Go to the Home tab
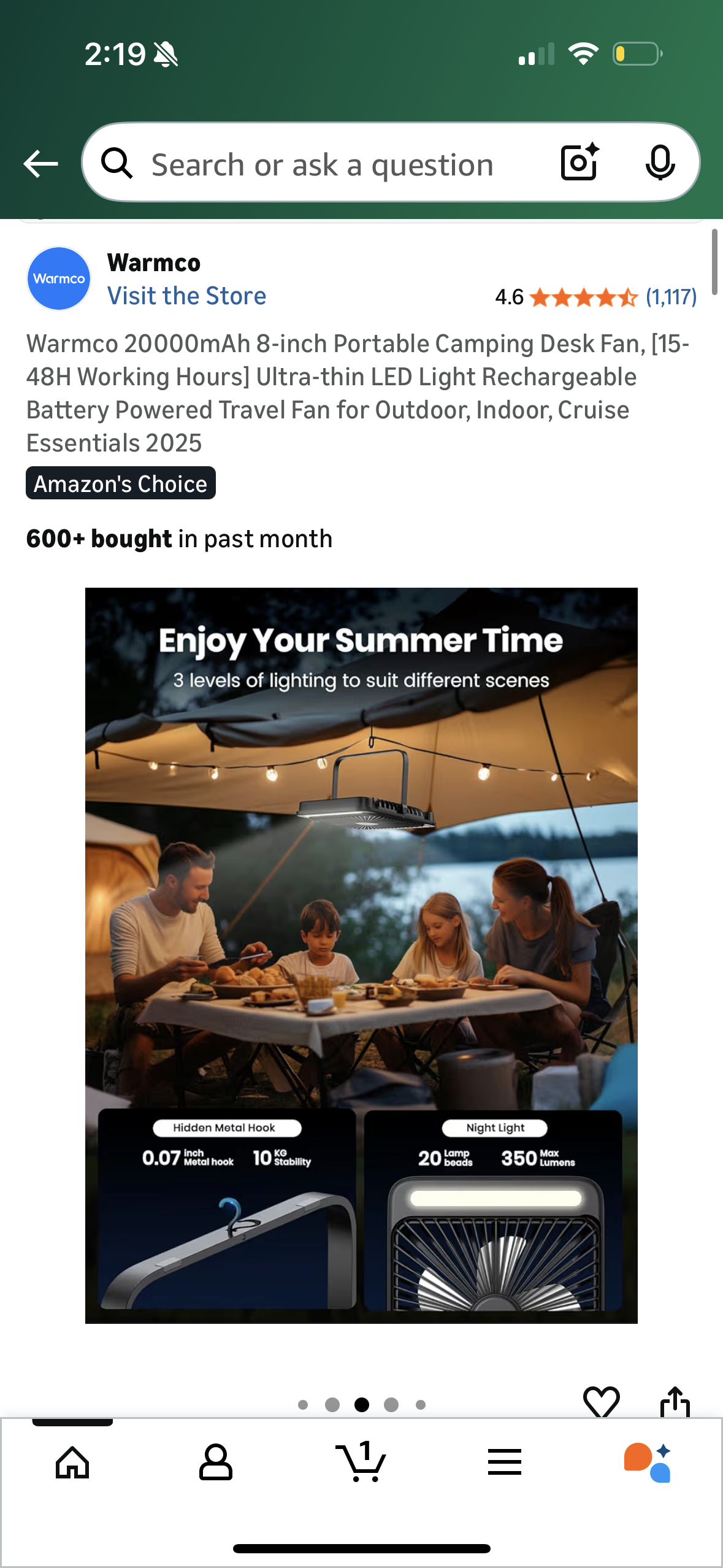Screen dimensions: 723x1568 point(72,1462)
